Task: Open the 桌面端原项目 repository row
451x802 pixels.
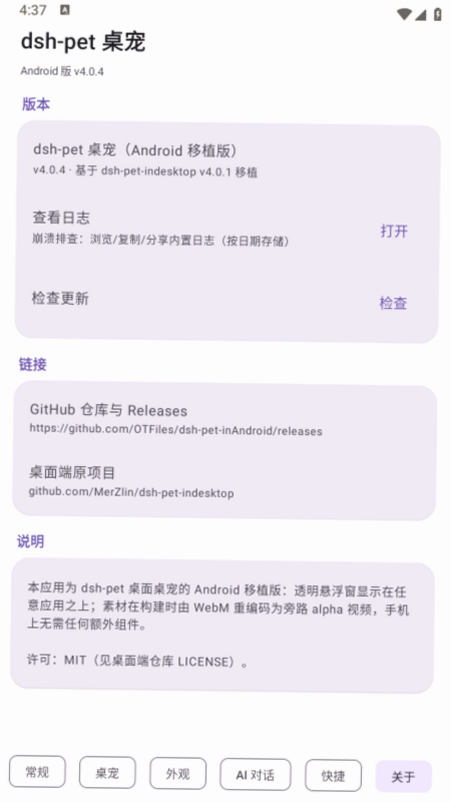Action: (x=224, y=482)
